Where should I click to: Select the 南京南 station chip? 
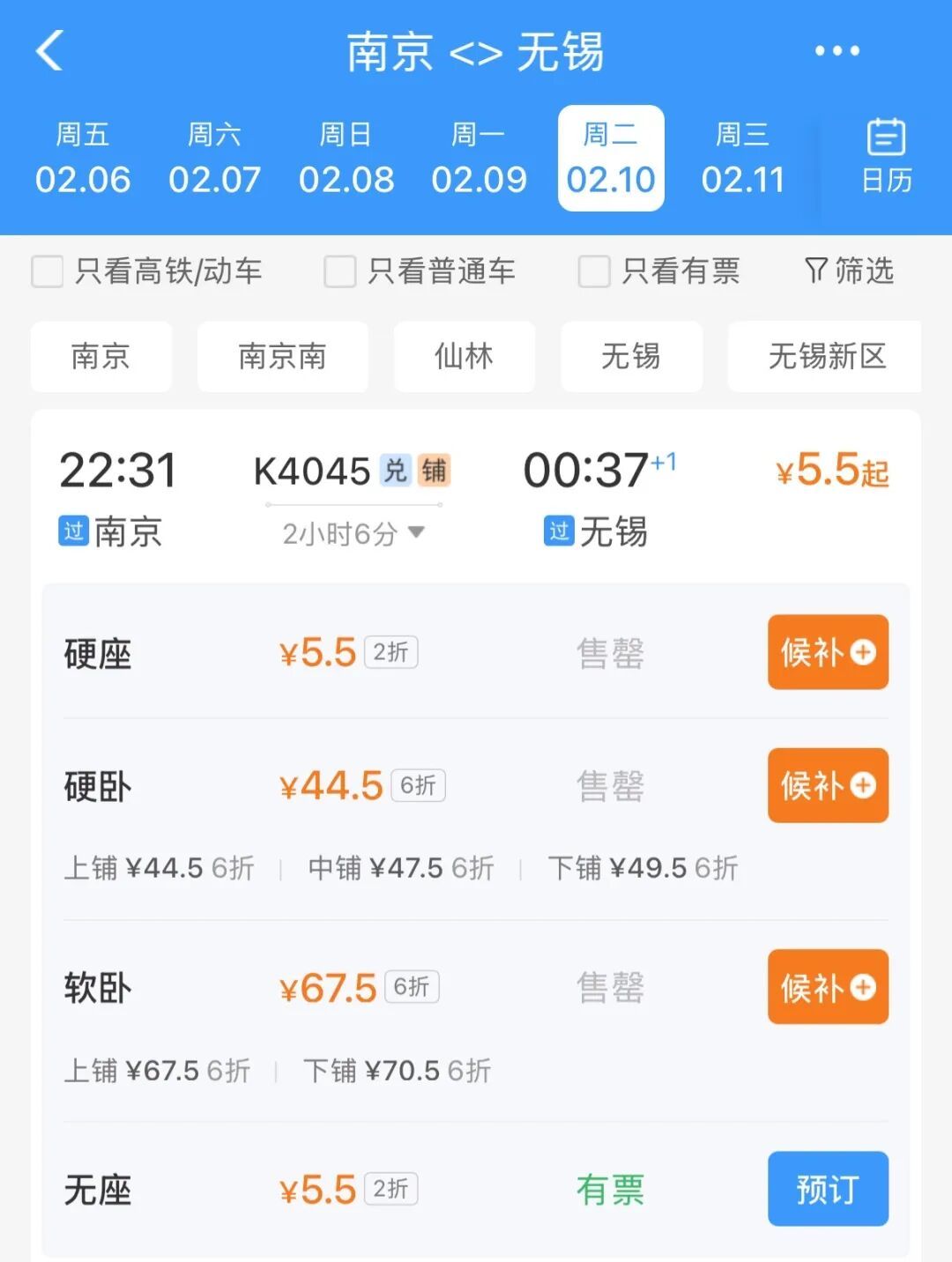[283, 357]
